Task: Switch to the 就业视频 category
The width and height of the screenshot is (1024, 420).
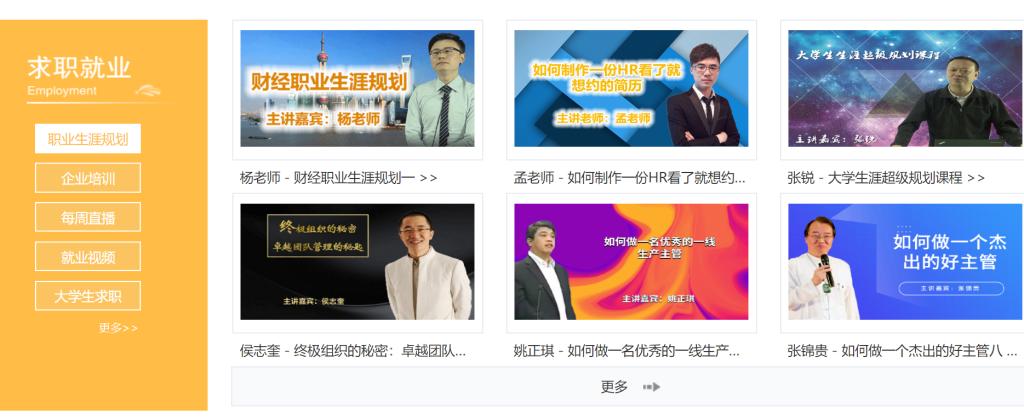Action: pyautogui.click(x=88, y=256)
